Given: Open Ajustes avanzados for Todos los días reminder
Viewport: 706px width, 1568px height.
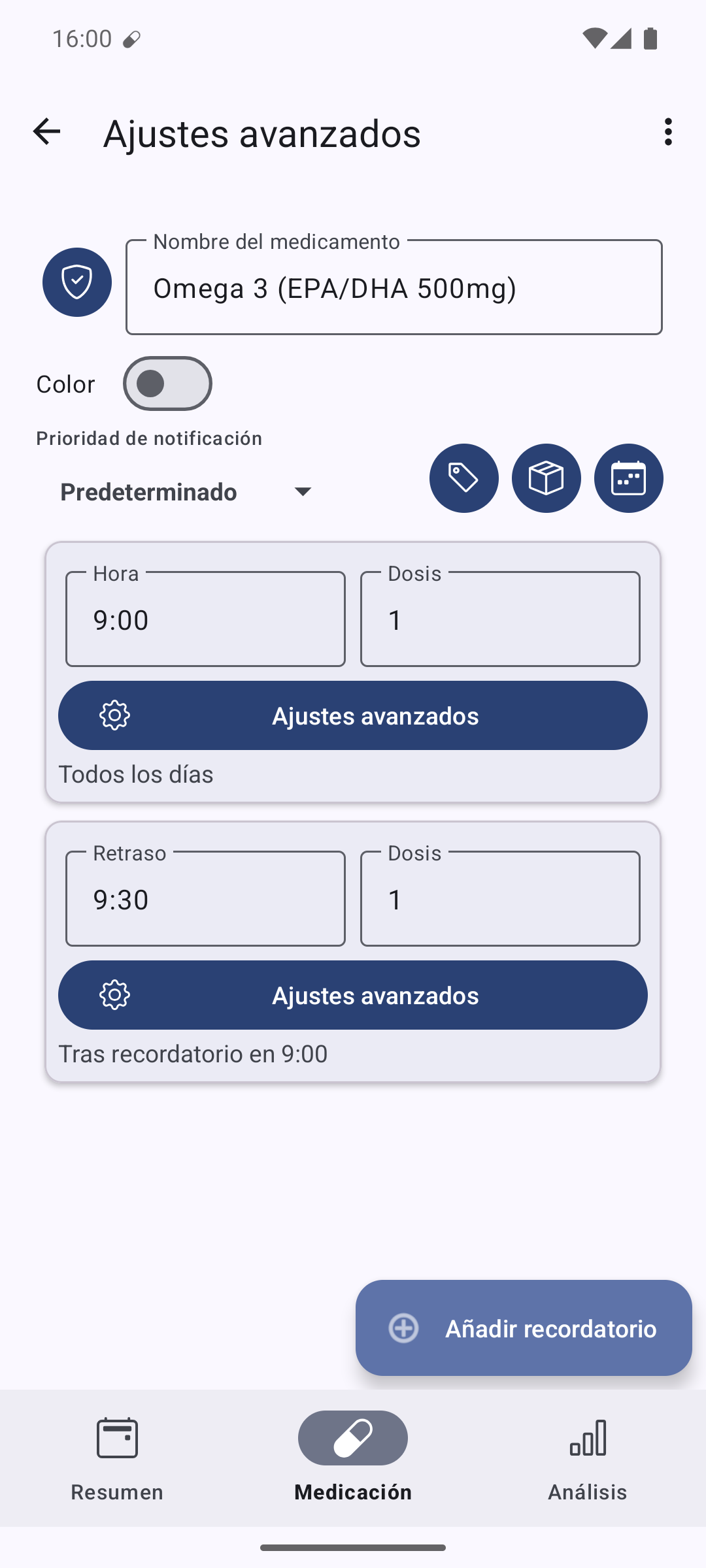Looking at the screenshot, I should (353, 715).
